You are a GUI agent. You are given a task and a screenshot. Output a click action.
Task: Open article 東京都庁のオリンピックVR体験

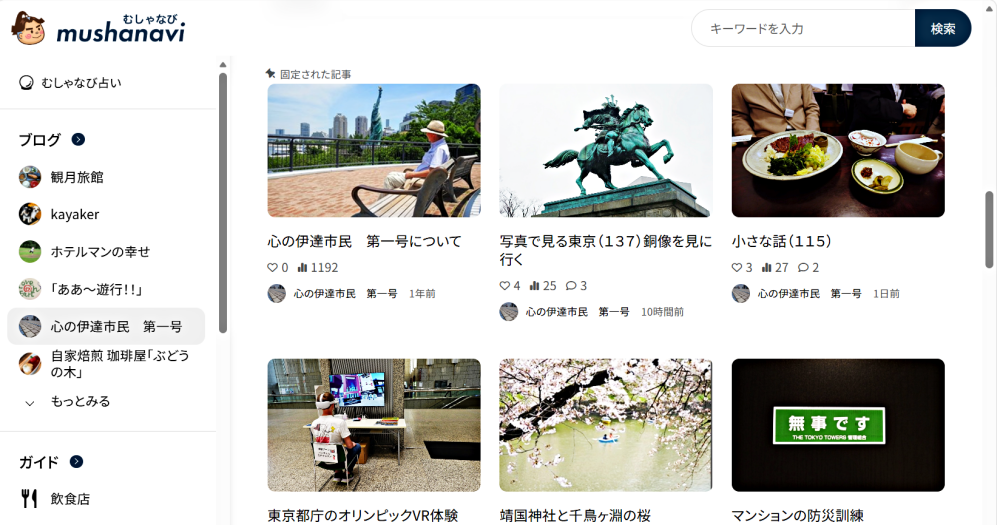click(x=363, y=515)
